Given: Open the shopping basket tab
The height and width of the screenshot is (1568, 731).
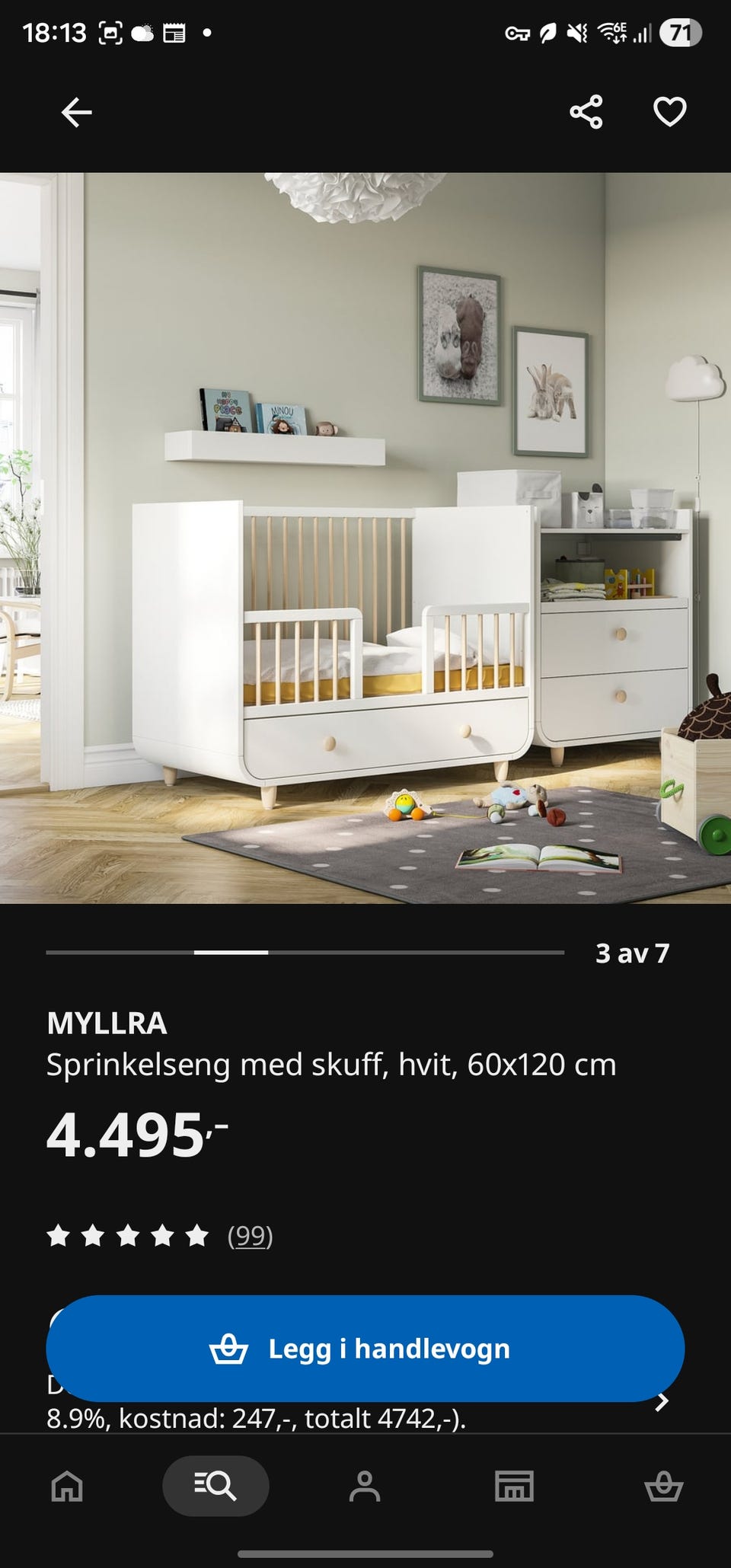Looking at the screenshot, I should pyautogui.click(x=664, y=1486).
